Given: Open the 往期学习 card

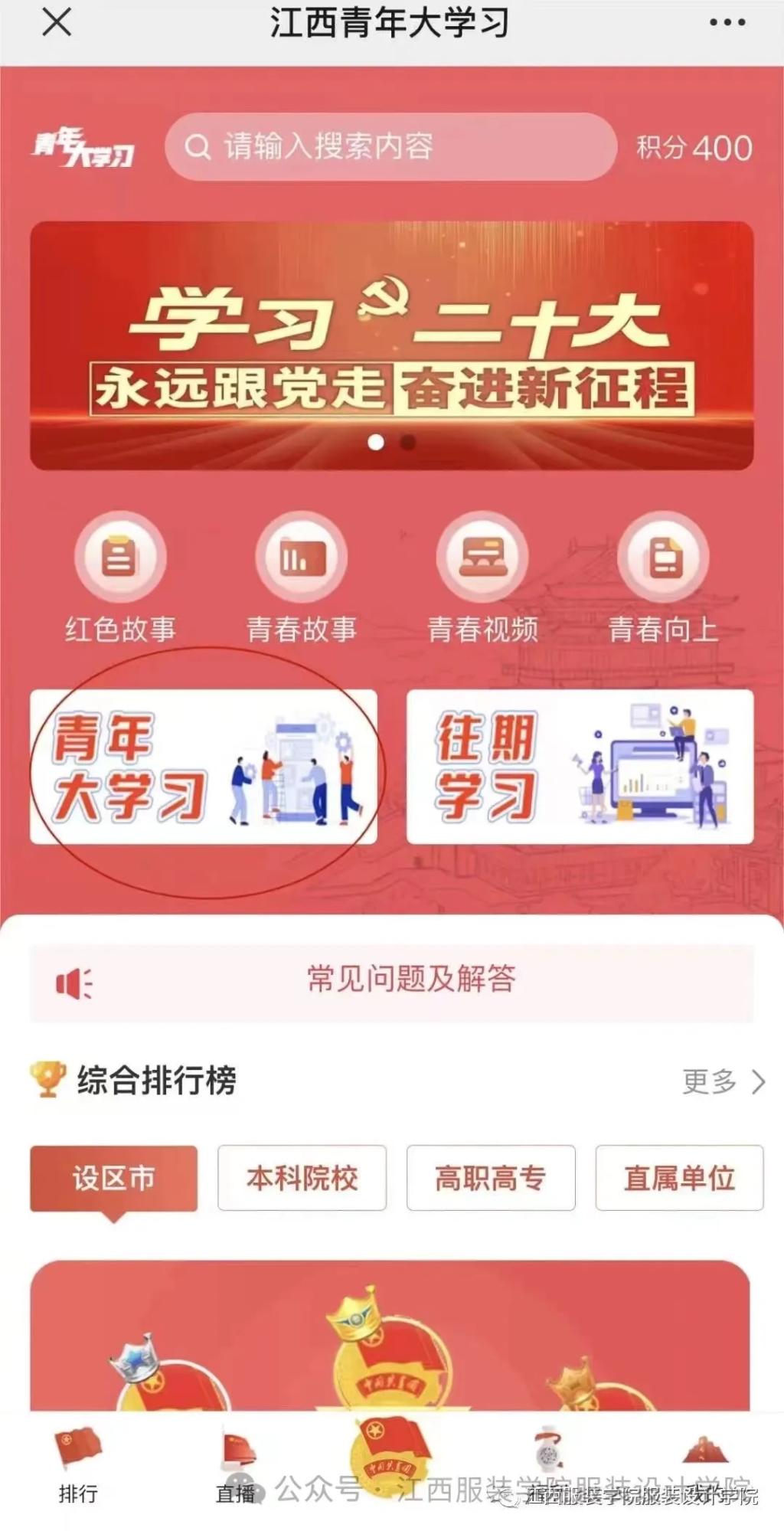Looking at the screenshot, I should click(x=580, y=767).
